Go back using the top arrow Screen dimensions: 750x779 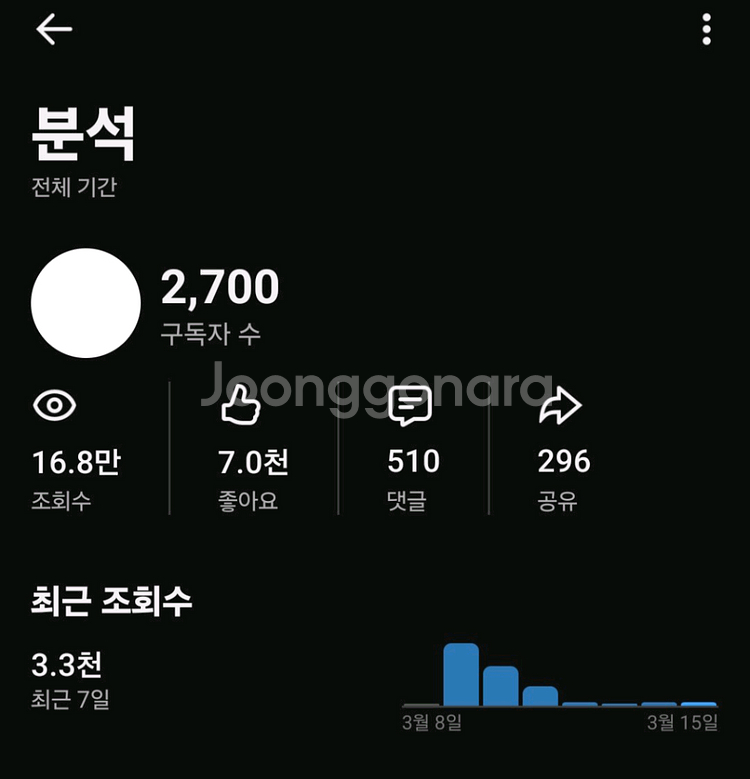(x=54, y=30)
